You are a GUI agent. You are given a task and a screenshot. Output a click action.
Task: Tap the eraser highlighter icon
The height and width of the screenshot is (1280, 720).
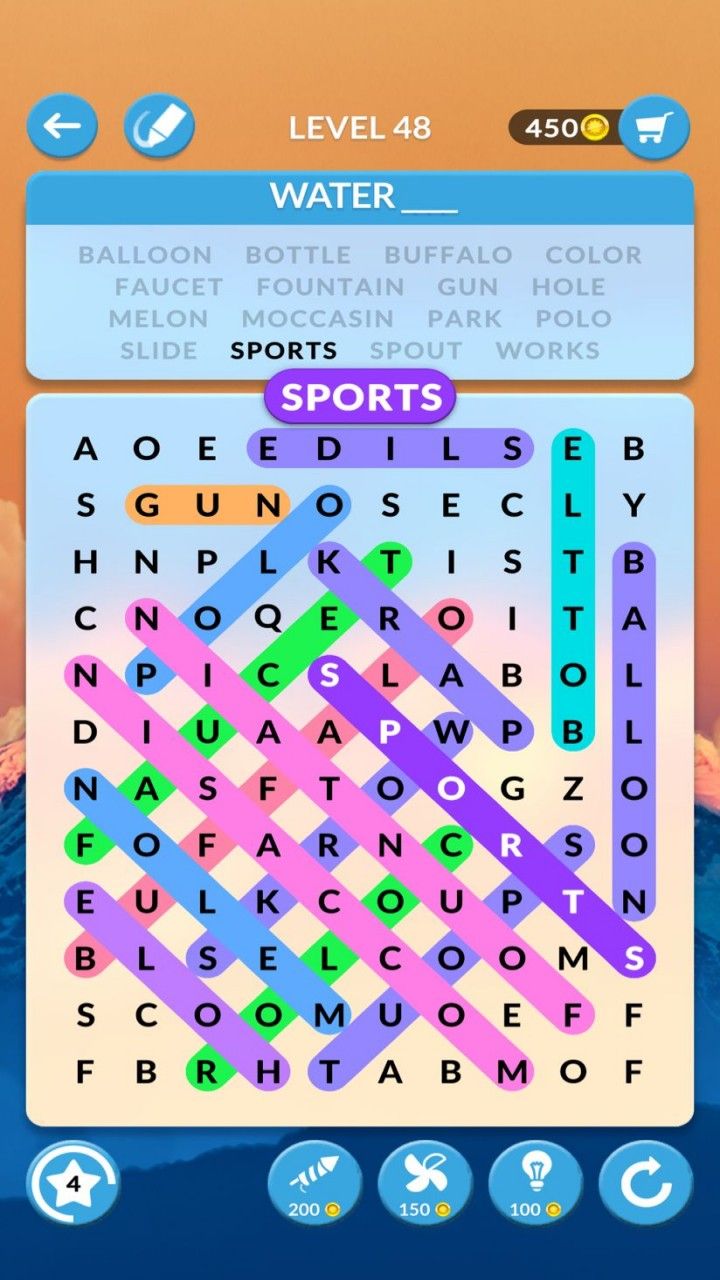[x=158, y=127]
